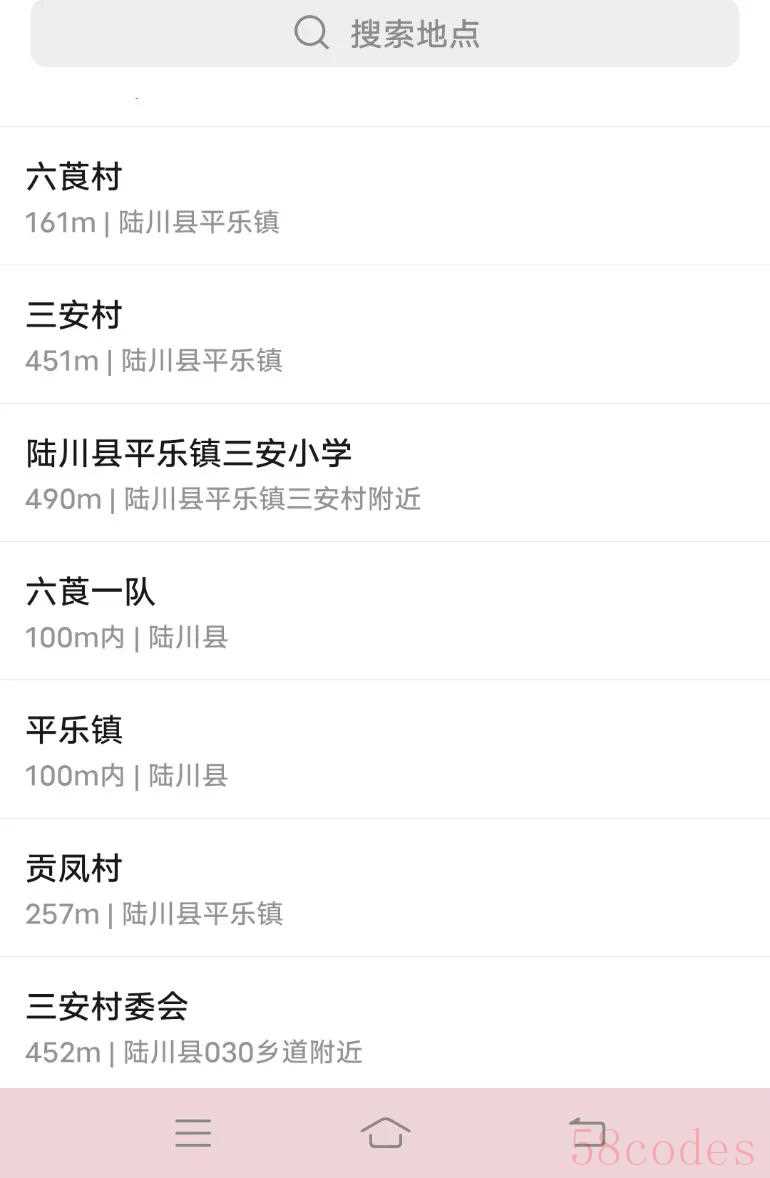The image size is (770, 1178).
Task: Select 三安村委会 location
Action: (x=385, y=1025)
